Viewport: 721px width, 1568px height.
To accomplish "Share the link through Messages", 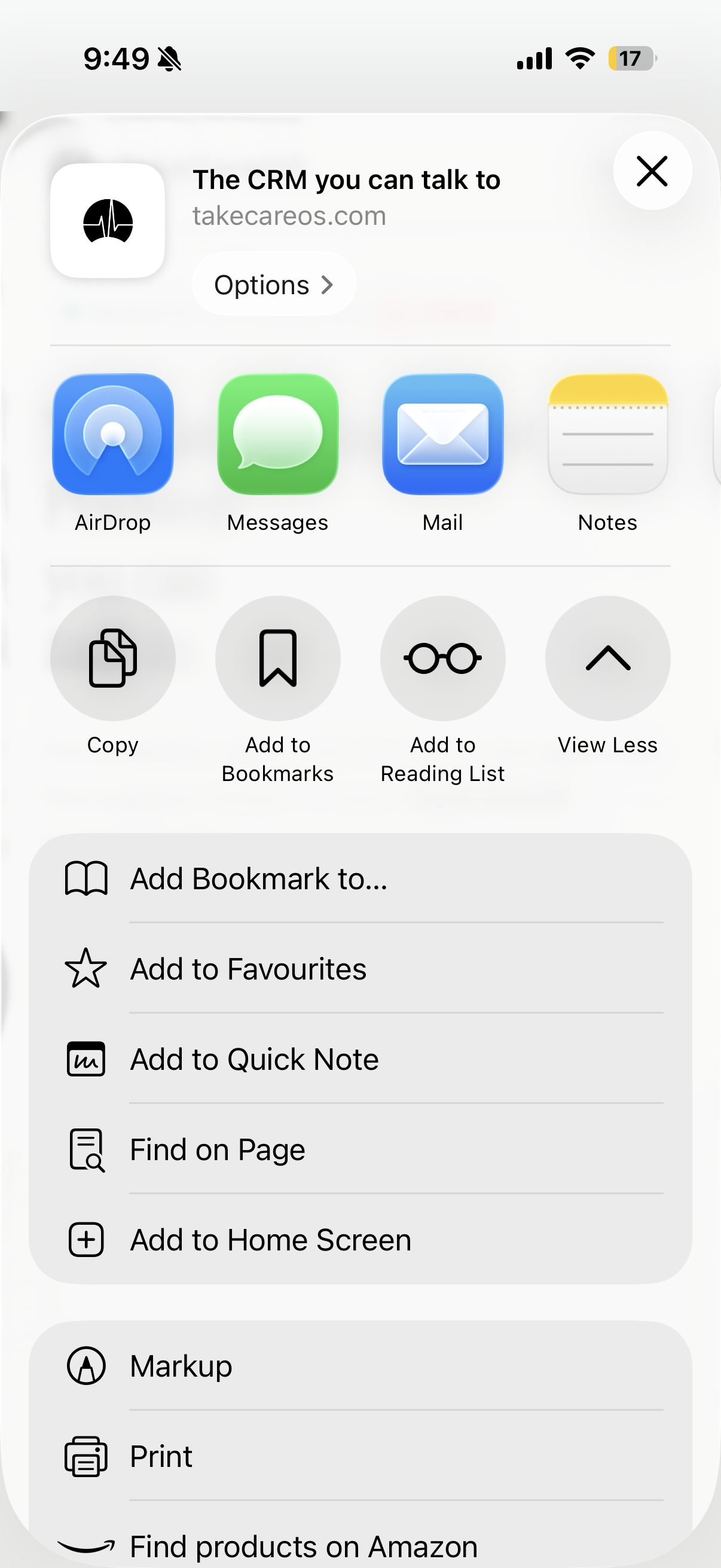I will tap(278, 434).
